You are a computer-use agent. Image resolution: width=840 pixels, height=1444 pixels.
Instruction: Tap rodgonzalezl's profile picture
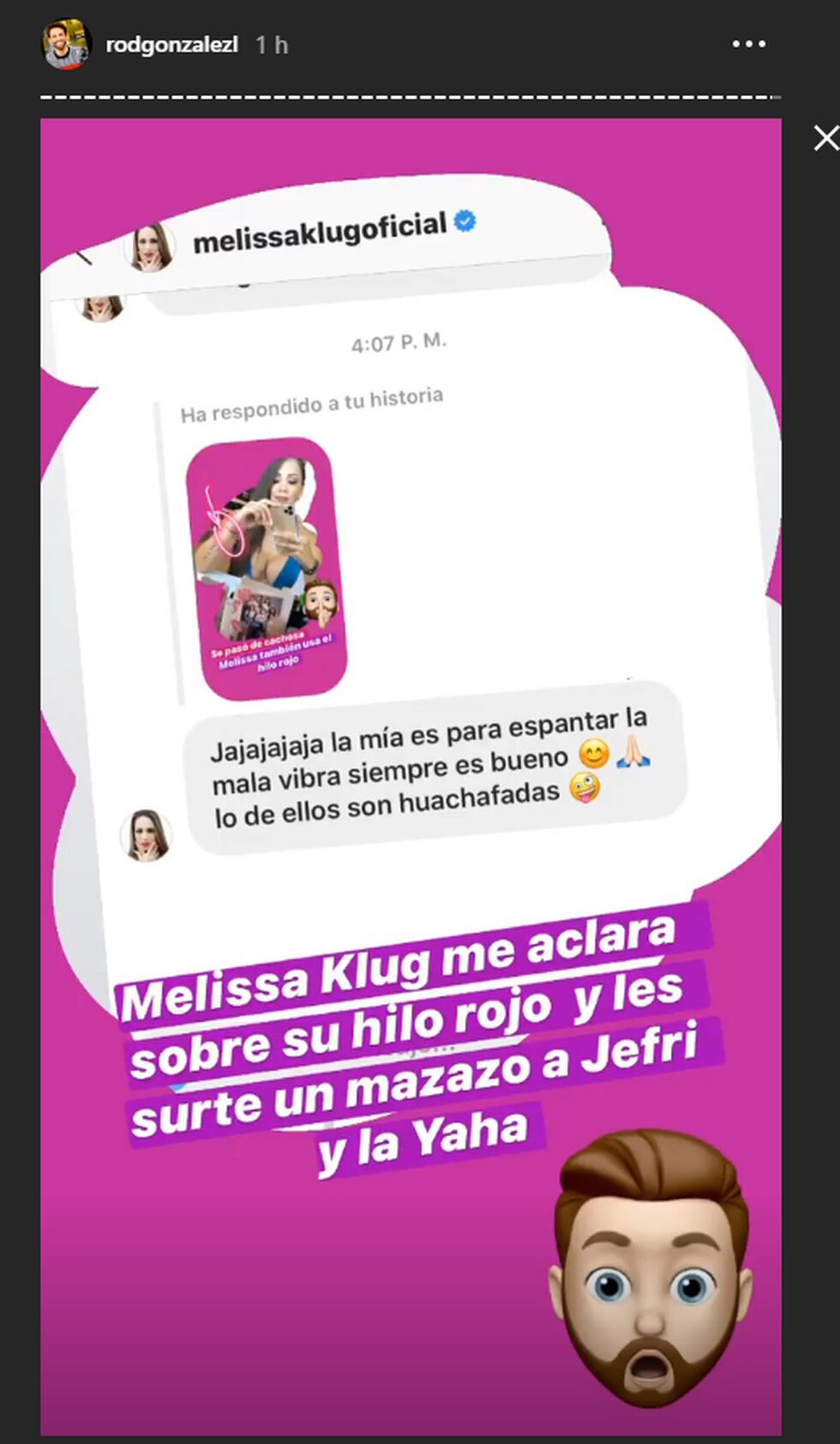[x=66, y=45]
